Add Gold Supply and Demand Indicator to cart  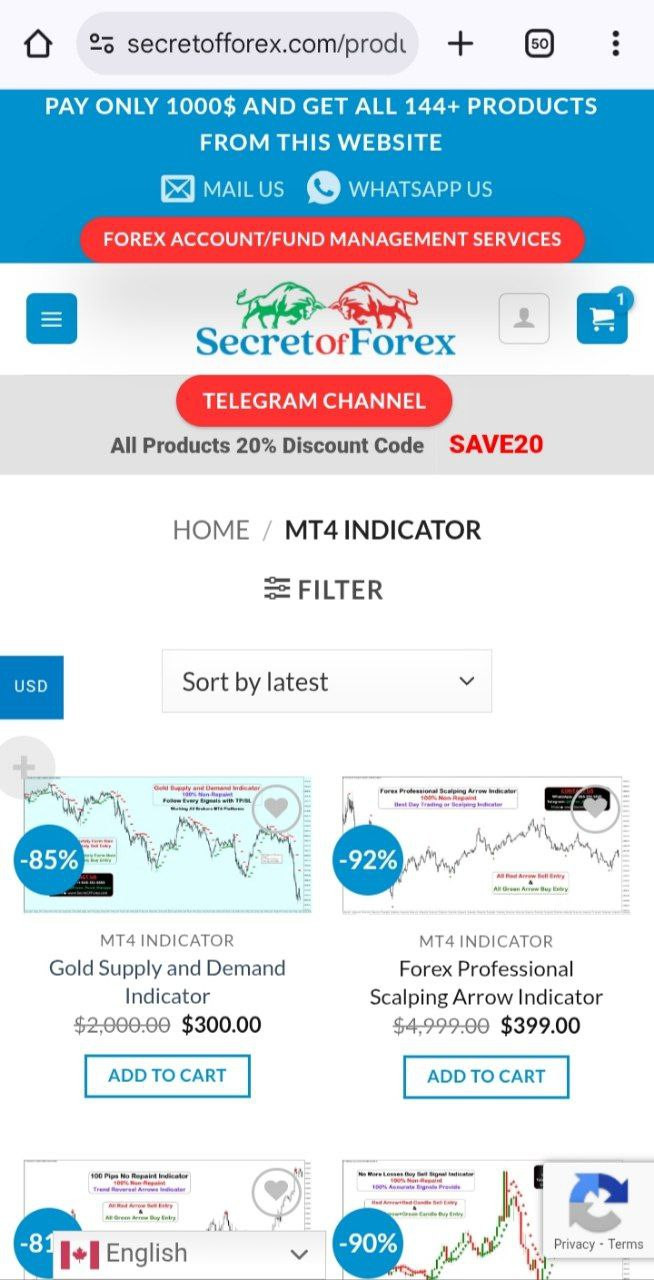click(x=167, y=1076)
